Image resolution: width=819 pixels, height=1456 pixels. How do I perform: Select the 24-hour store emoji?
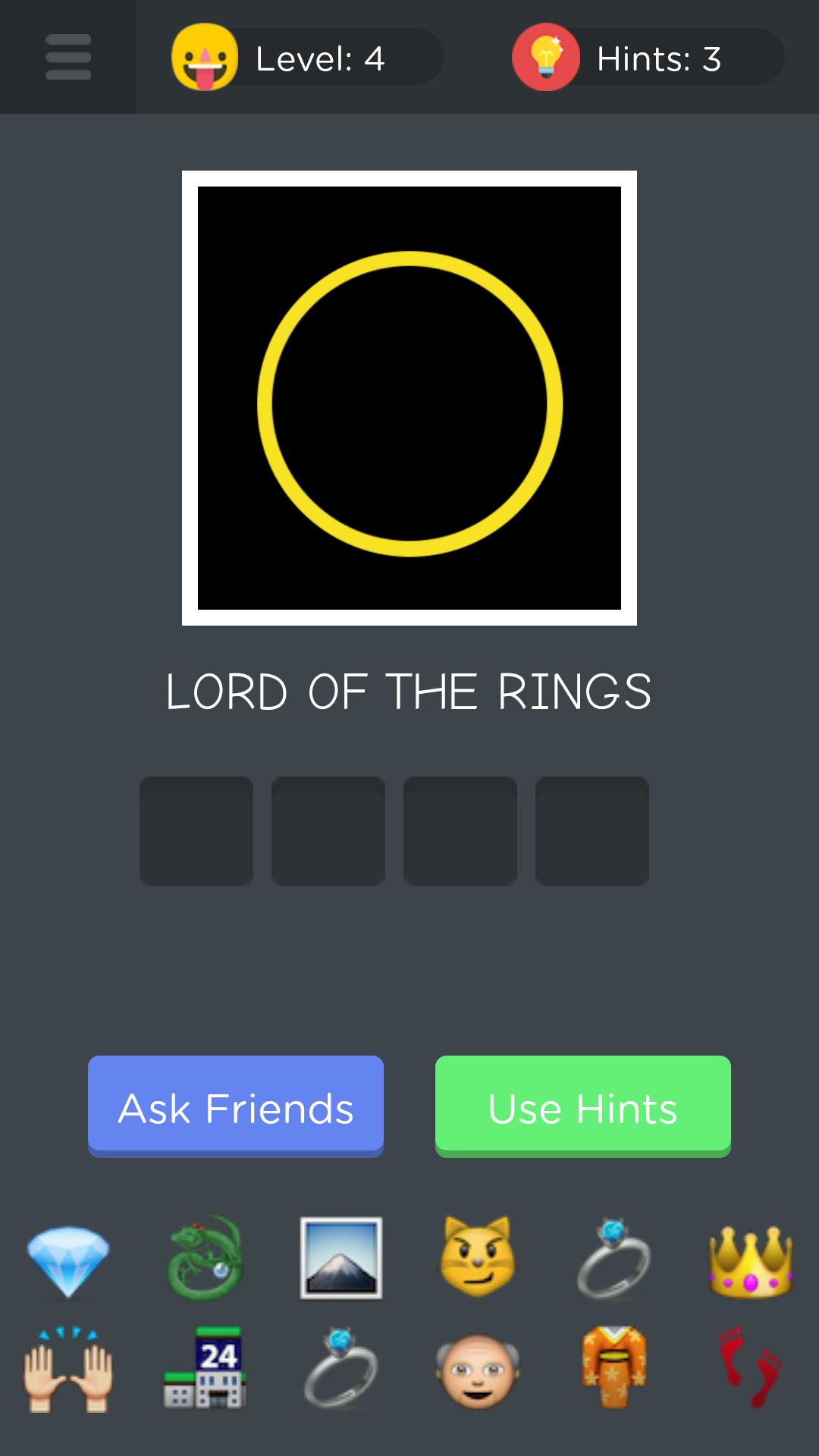[205, 1369]
